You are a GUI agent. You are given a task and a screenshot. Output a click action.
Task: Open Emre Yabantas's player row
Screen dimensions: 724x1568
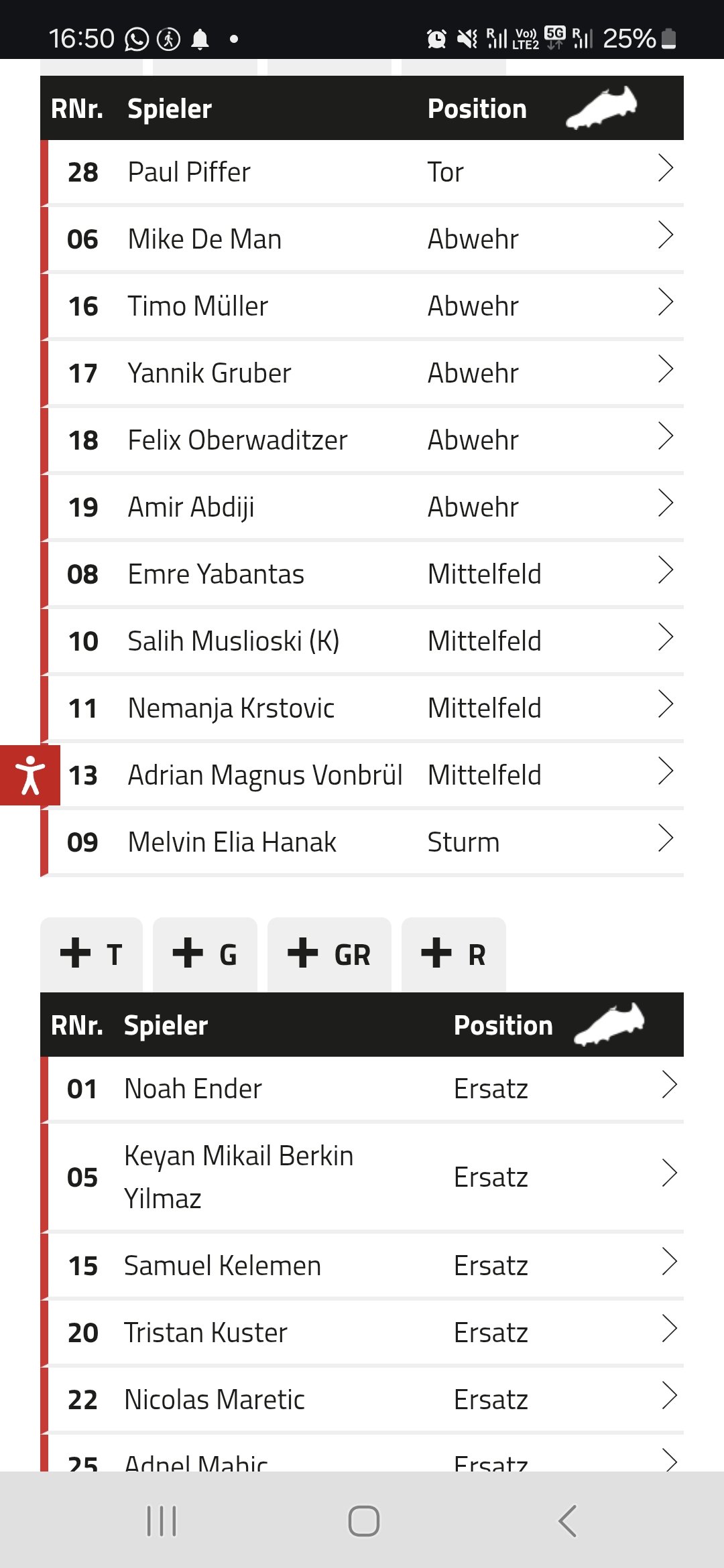pos(362,574)
